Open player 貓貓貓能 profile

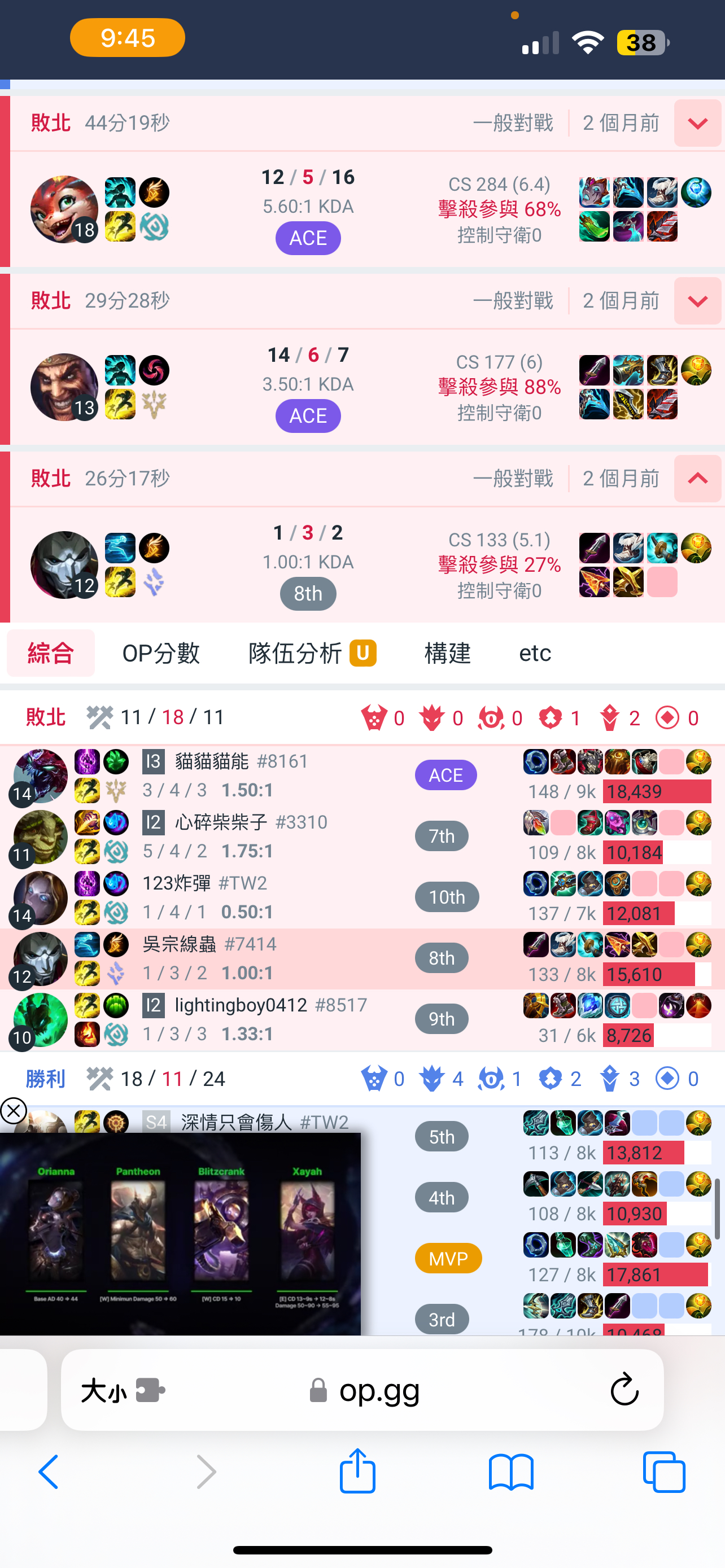(212, 761)
